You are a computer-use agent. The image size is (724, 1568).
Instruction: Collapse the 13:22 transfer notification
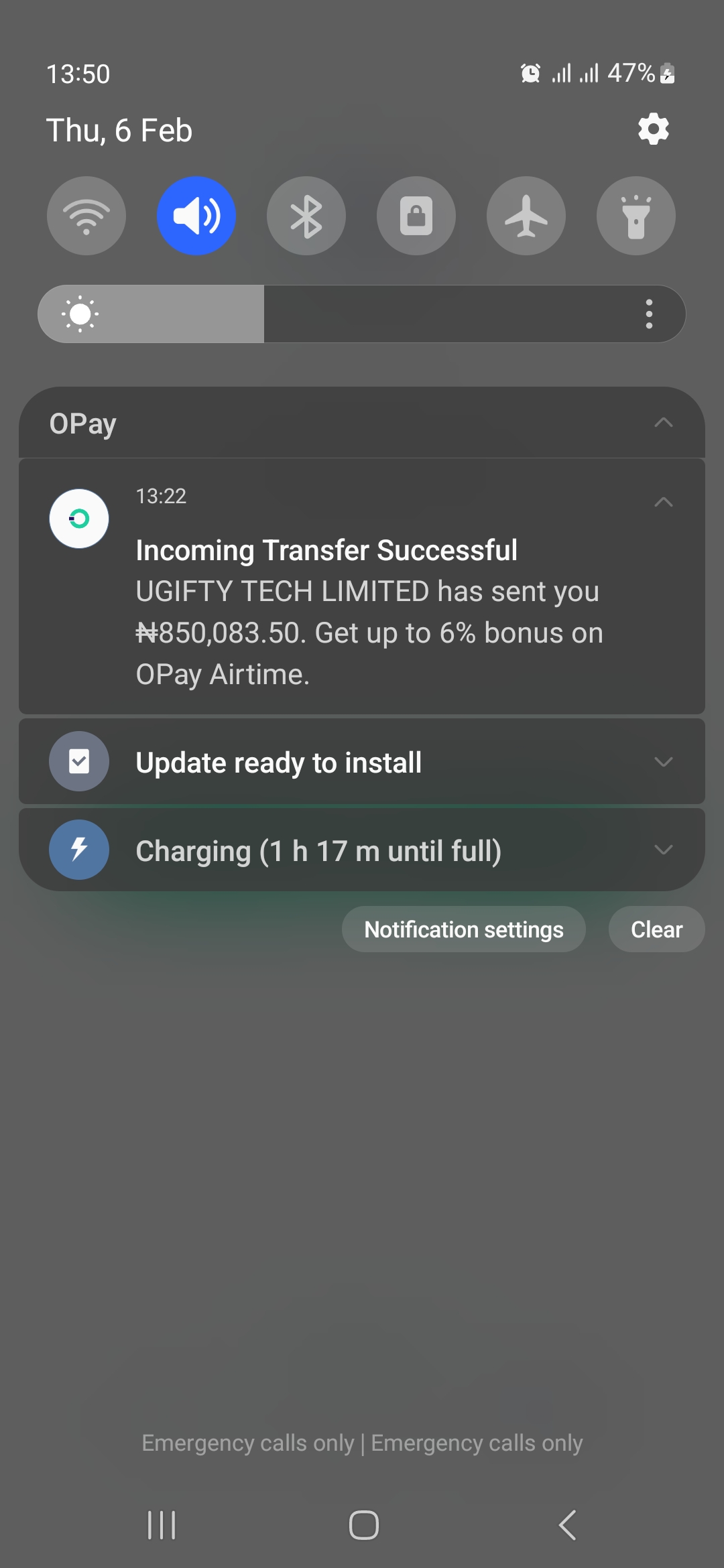[x=663, y=502]
